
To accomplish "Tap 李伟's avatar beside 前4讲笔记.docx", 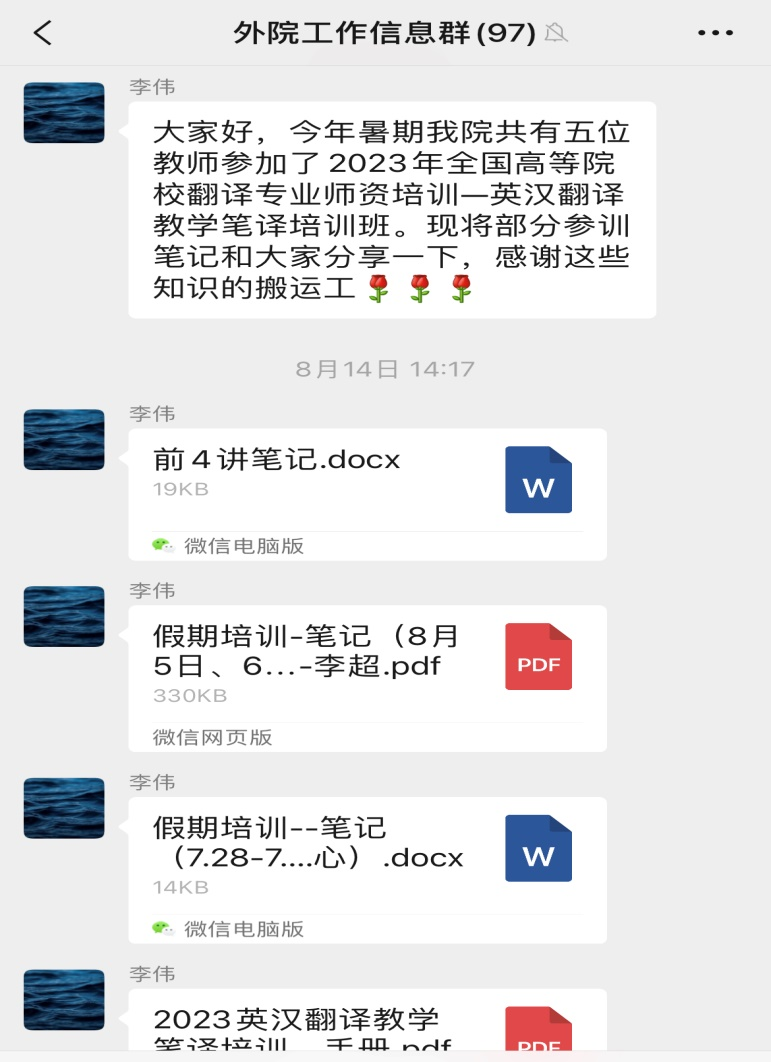I will click(x=64, y=439).
